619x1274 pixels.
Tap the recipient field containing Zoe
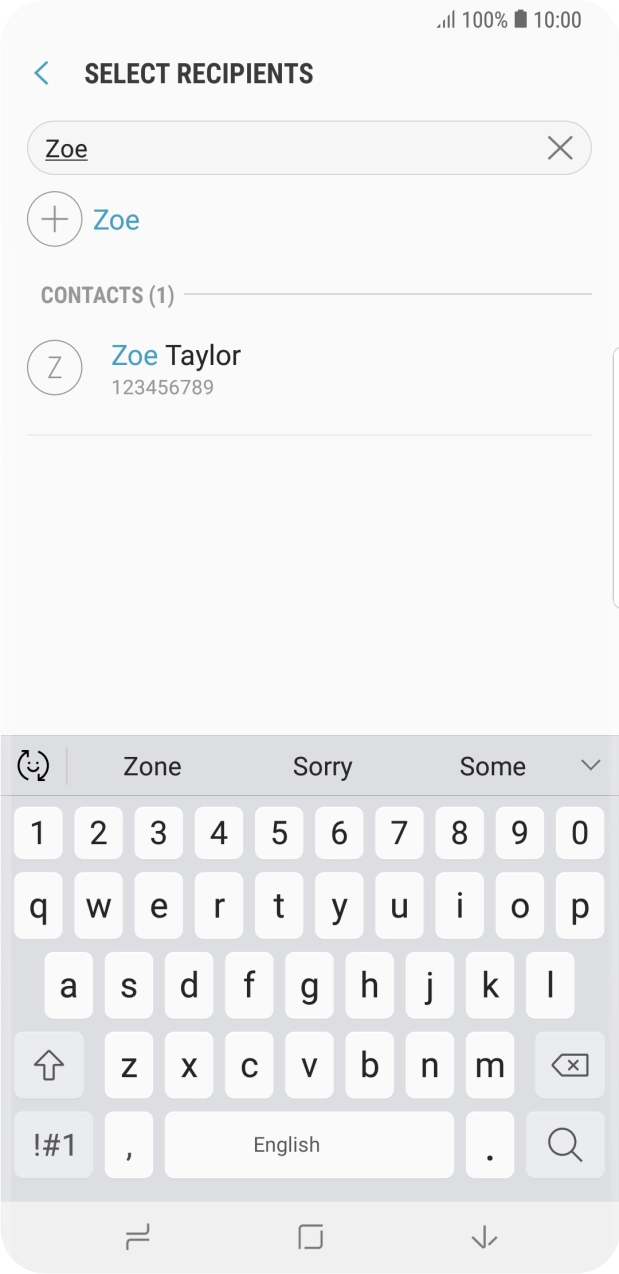click(290, 149)
